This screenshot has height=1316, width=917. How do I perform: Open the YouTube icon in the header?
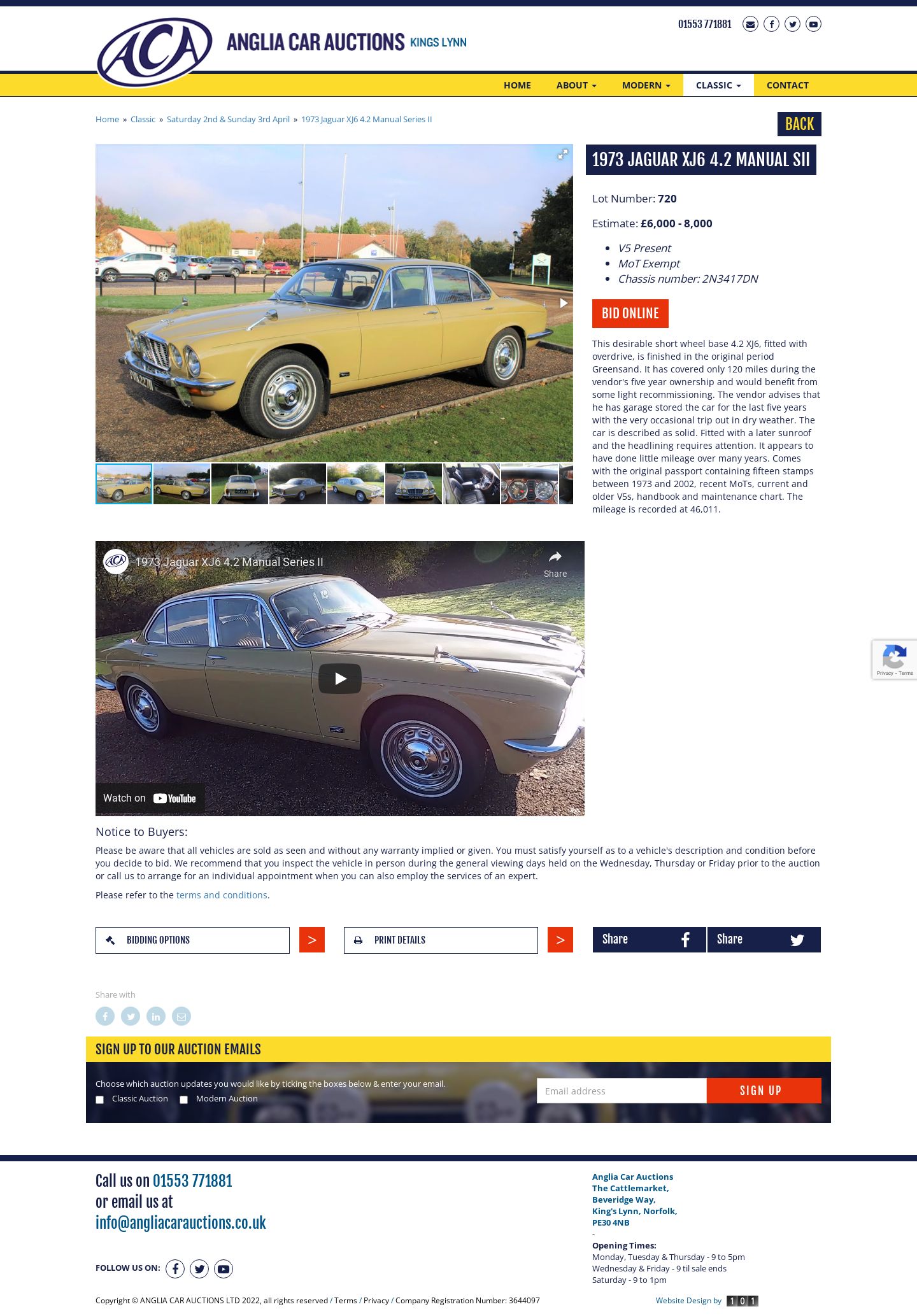pyautogui.click(x=813, y=24)
